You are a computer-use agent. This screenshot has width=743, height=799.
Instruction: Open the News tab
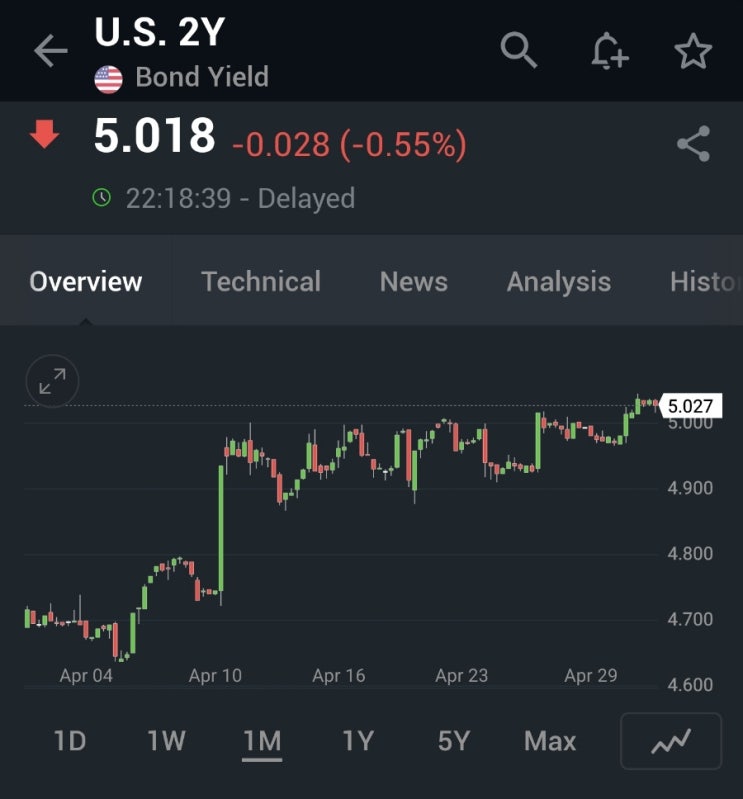click(413, 282)
